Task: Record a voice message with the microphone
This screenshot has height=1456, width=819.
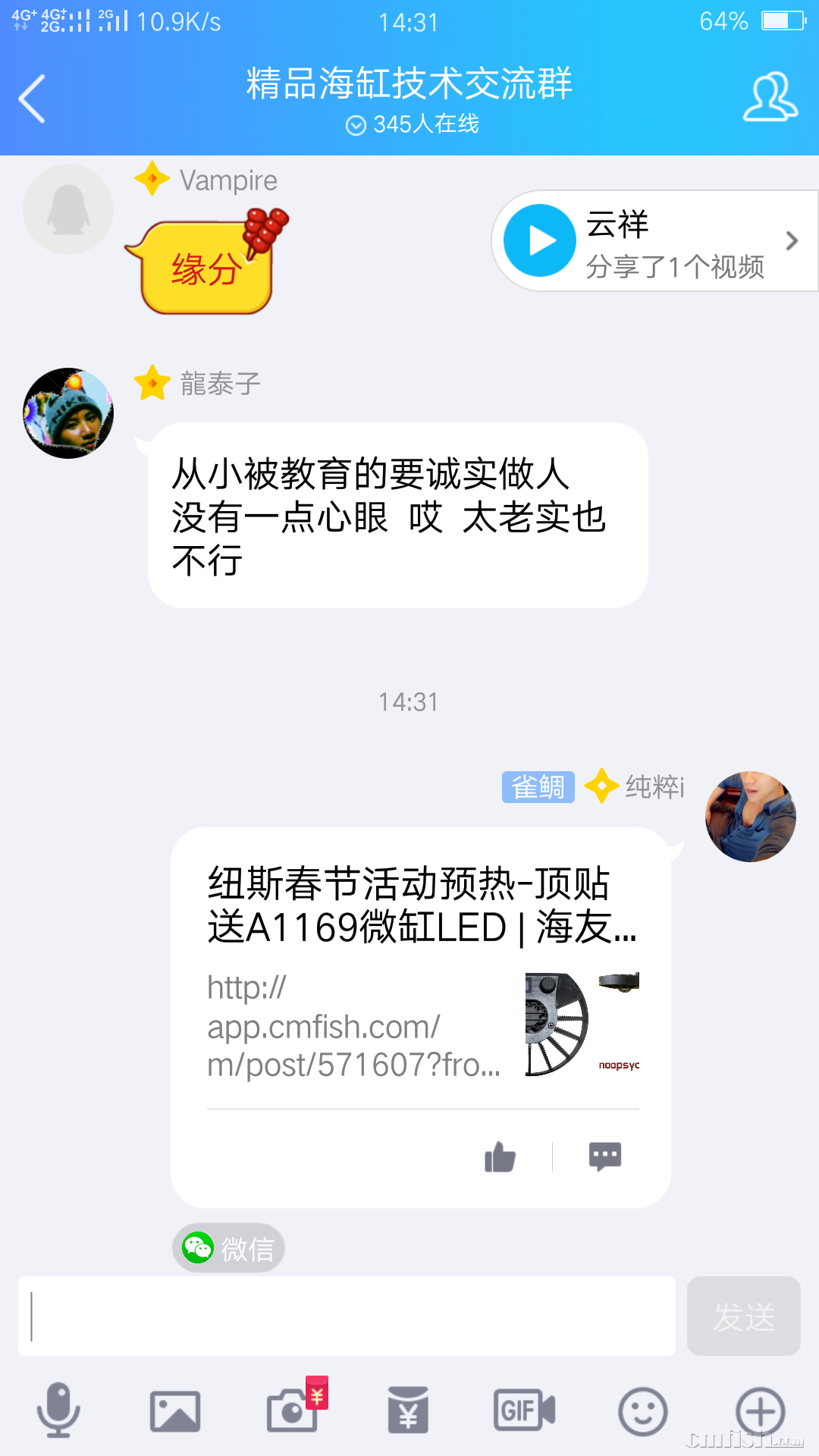Action: 58,1410
